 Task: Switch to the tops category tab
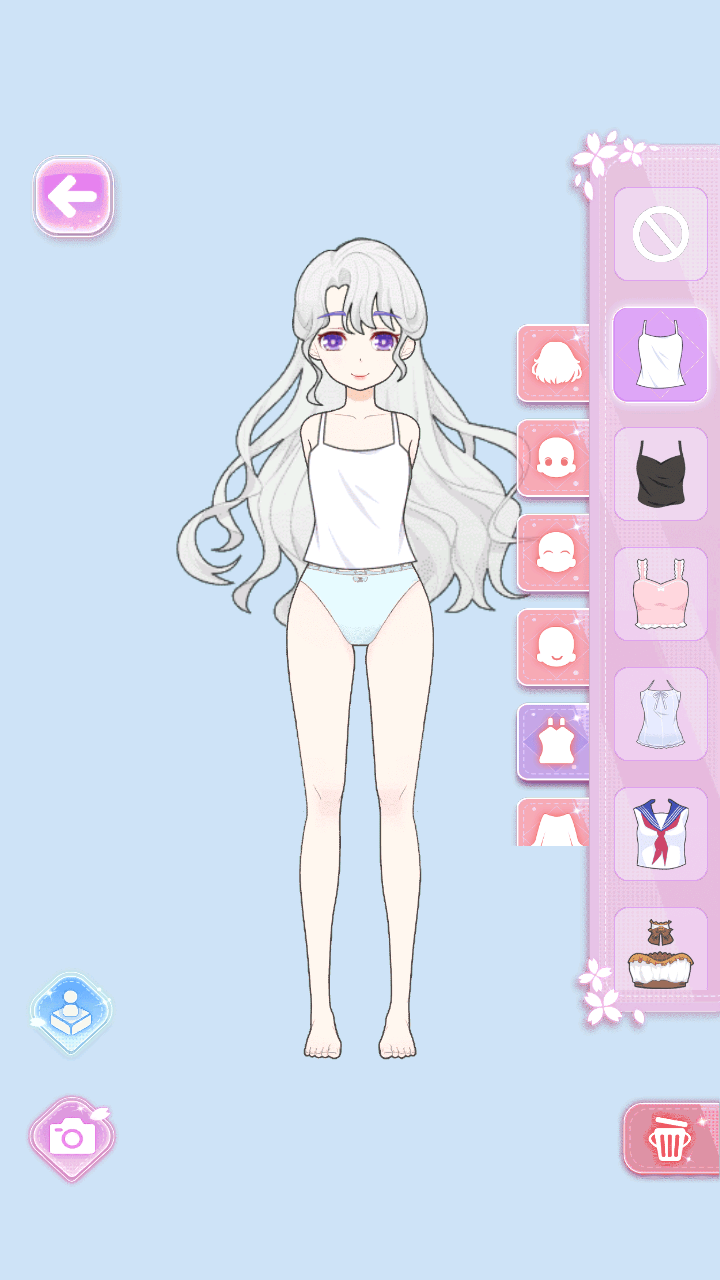(x=553, y=742)
